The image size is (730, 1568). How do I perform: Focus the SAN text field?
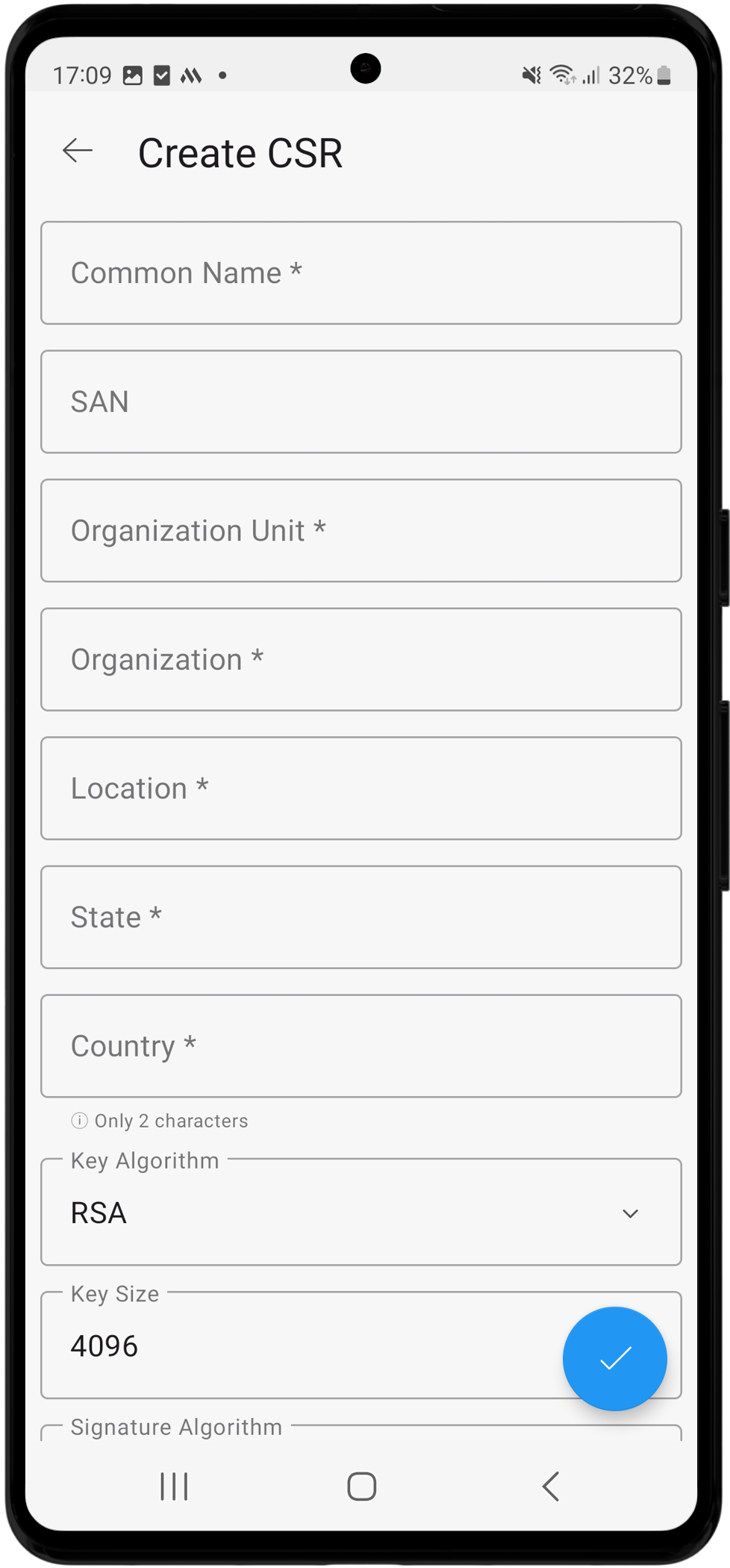point(361,402)
